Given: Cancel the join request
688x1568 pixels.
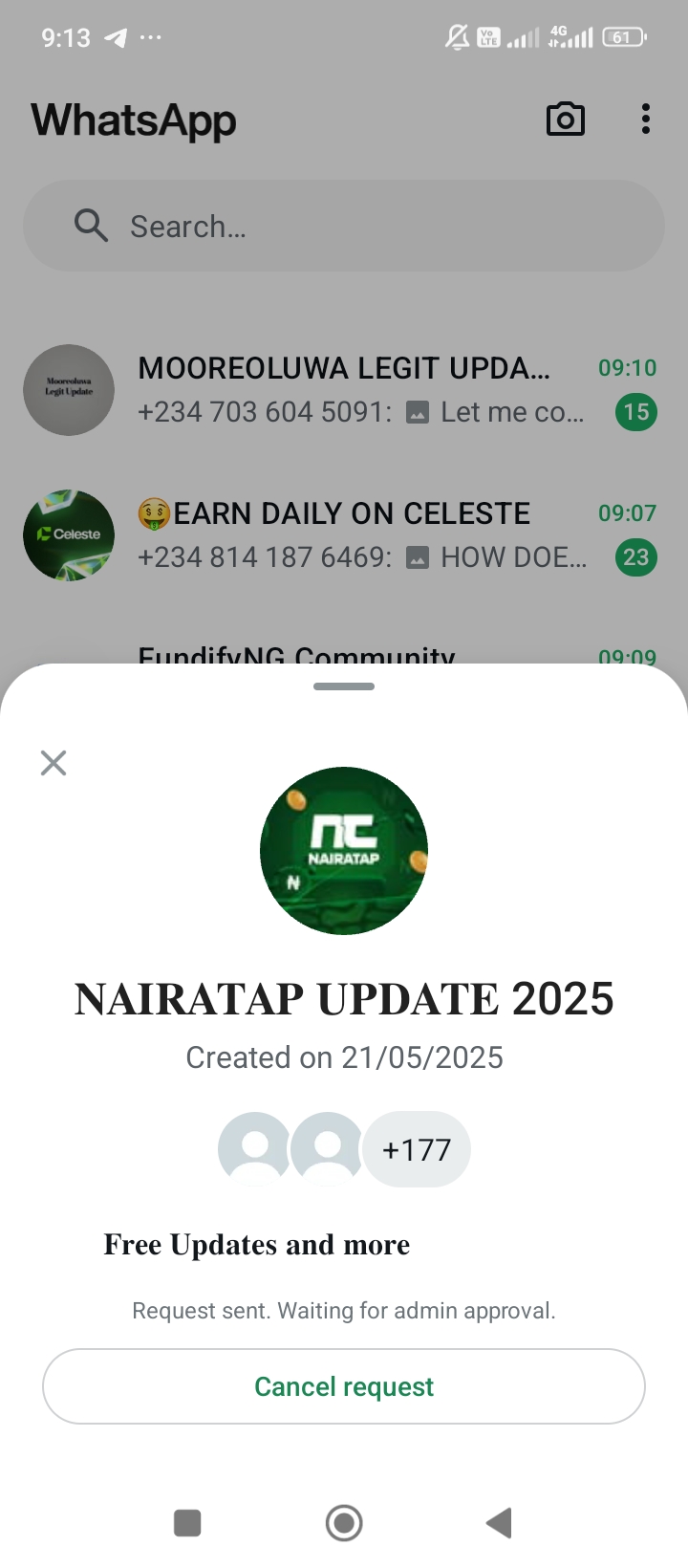Looking at the screenshot, I should coord(344,1386).
